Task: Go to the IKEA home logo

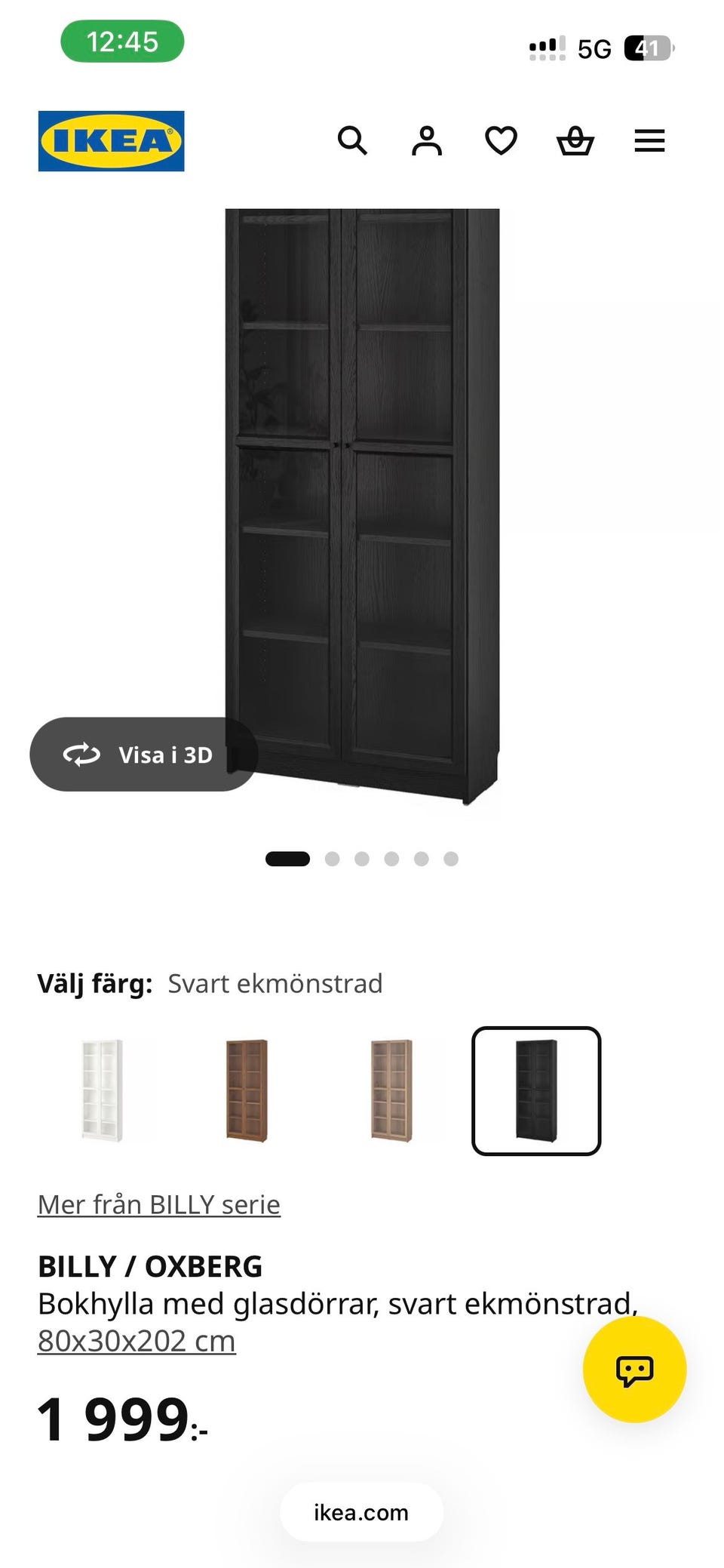Action: coord(111,141)
